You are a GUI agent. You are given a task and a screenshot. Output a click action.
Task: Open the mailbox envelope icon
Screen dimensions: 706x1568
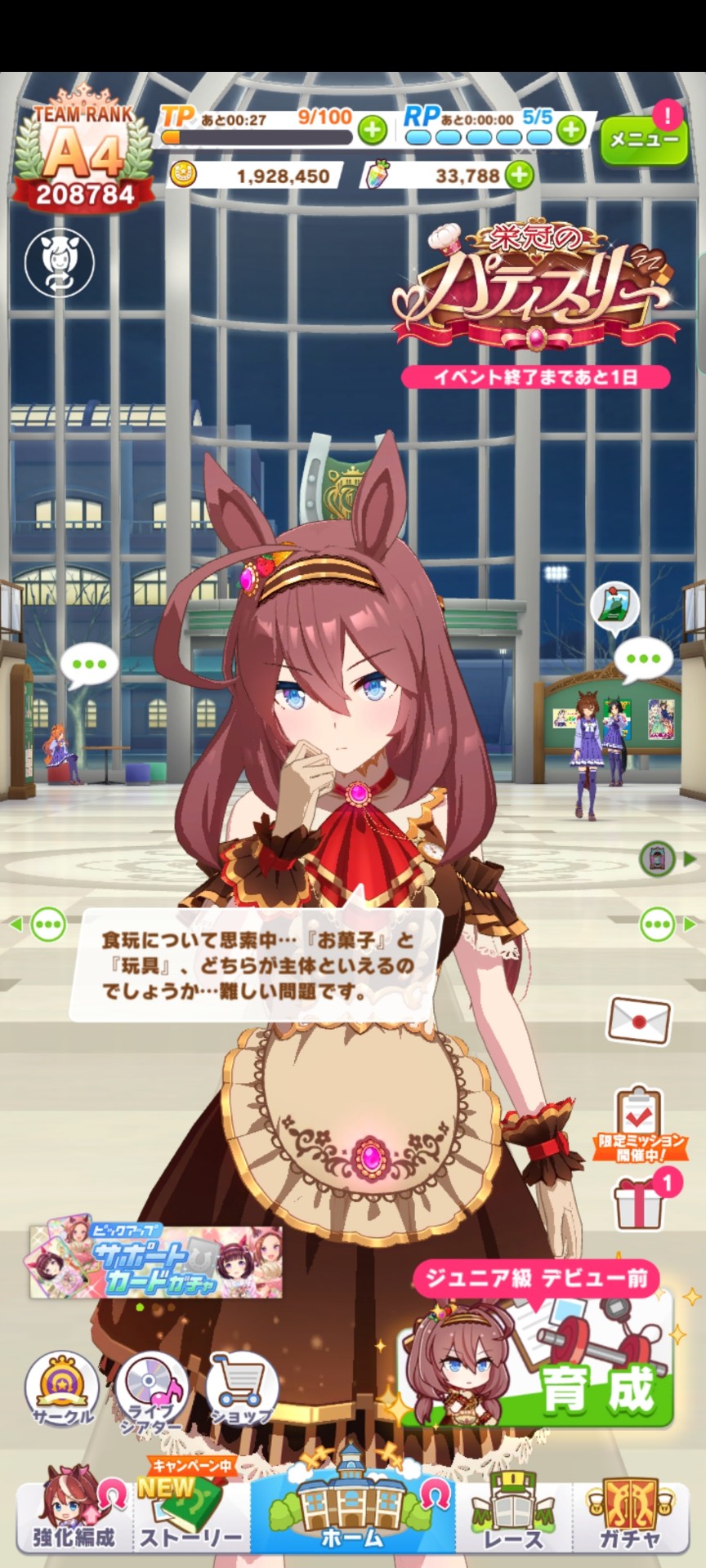click(639, 1020)
